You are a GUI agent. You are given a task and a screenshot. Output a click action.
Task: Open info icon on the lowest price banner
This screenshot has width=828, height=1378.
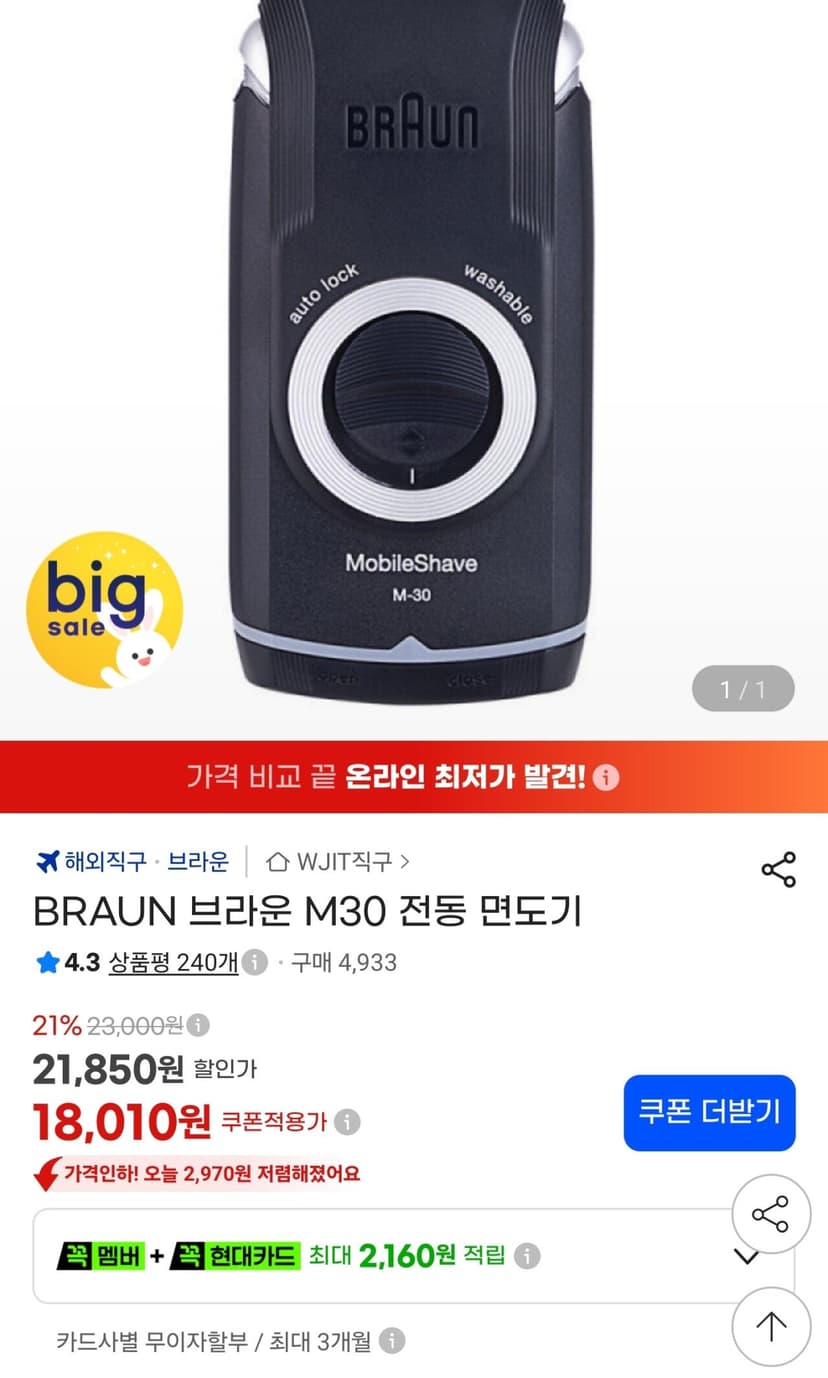tap(606, 777)
